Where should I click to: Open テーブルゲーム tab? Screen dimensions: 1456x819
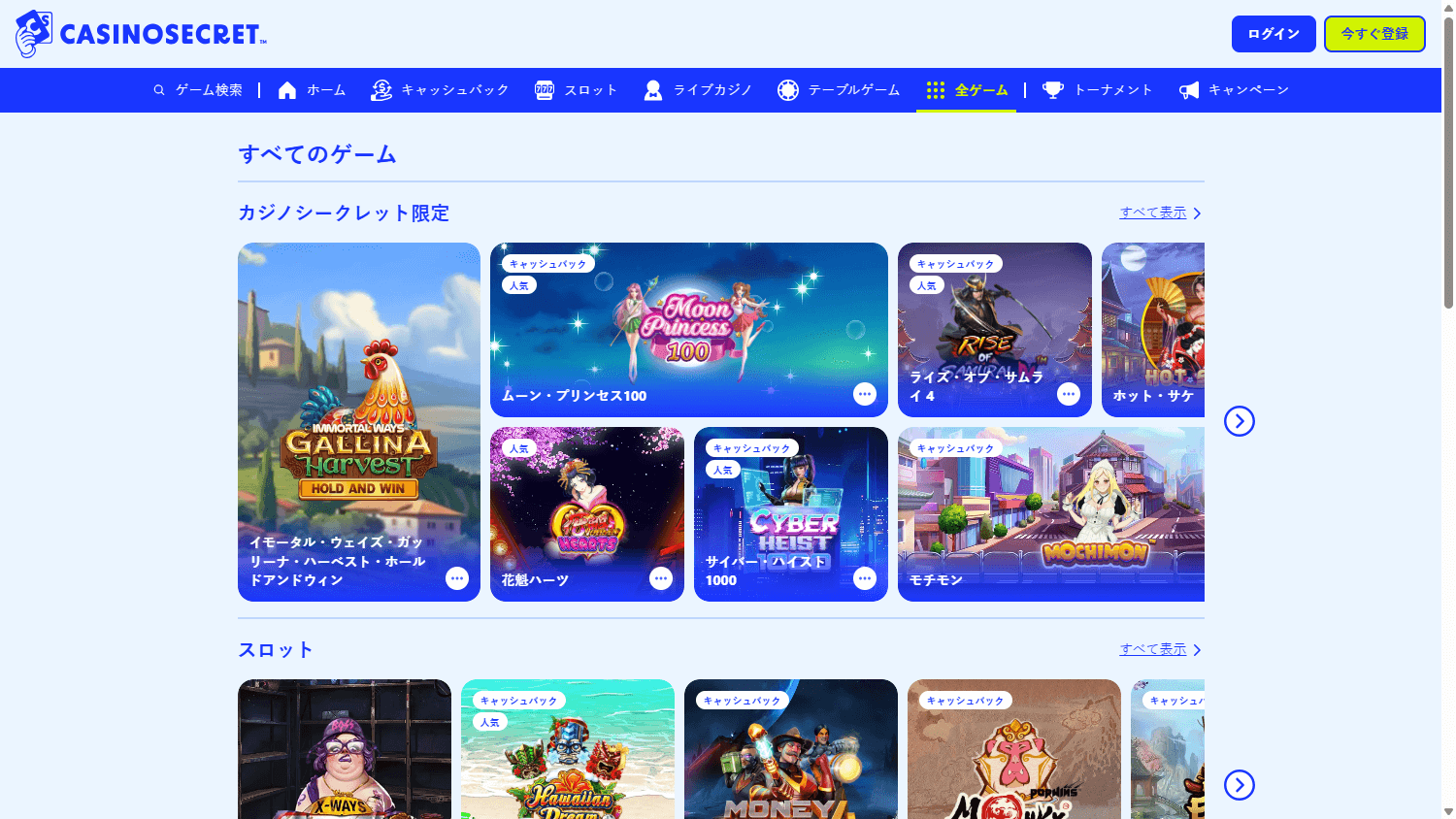coord(839,90)
